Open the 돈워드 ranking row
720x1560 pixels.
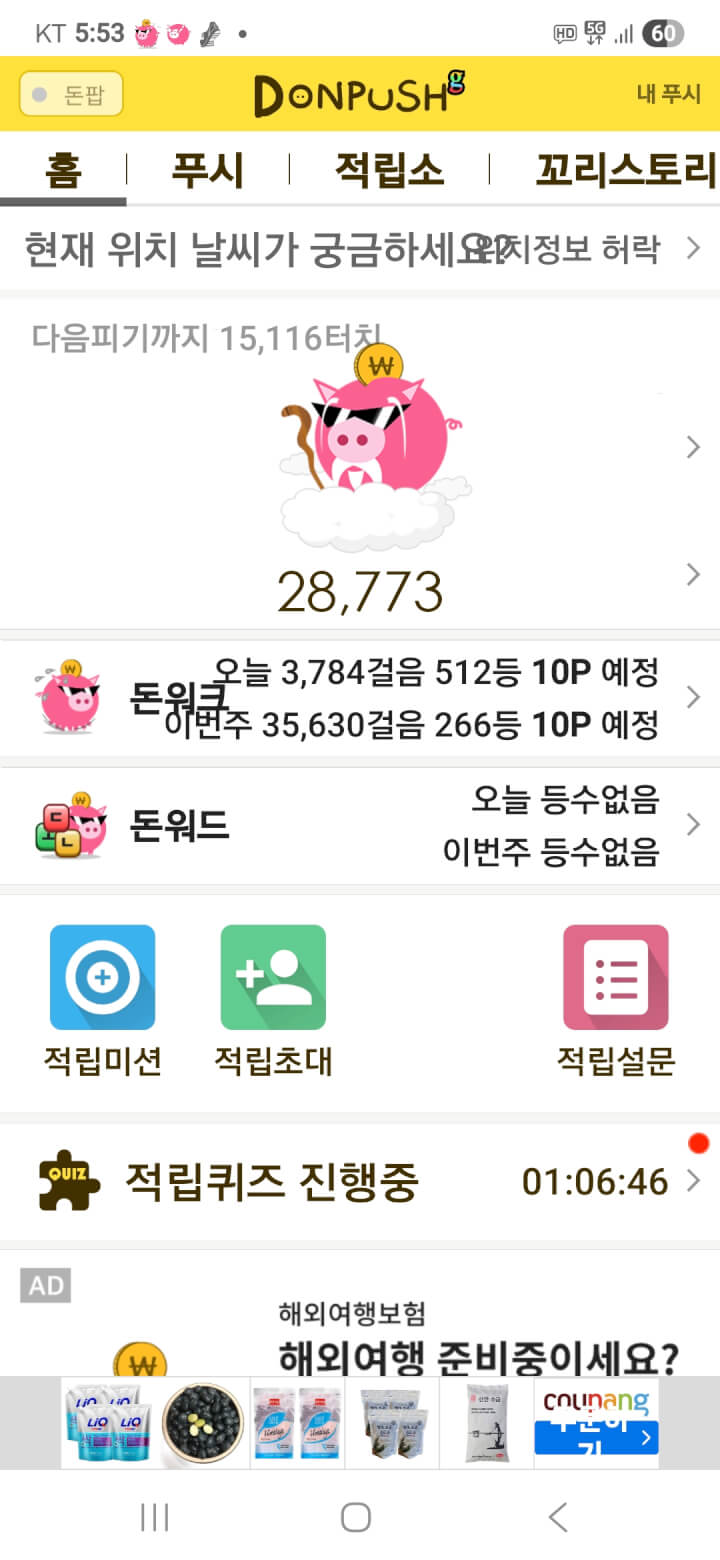point(360,826)
